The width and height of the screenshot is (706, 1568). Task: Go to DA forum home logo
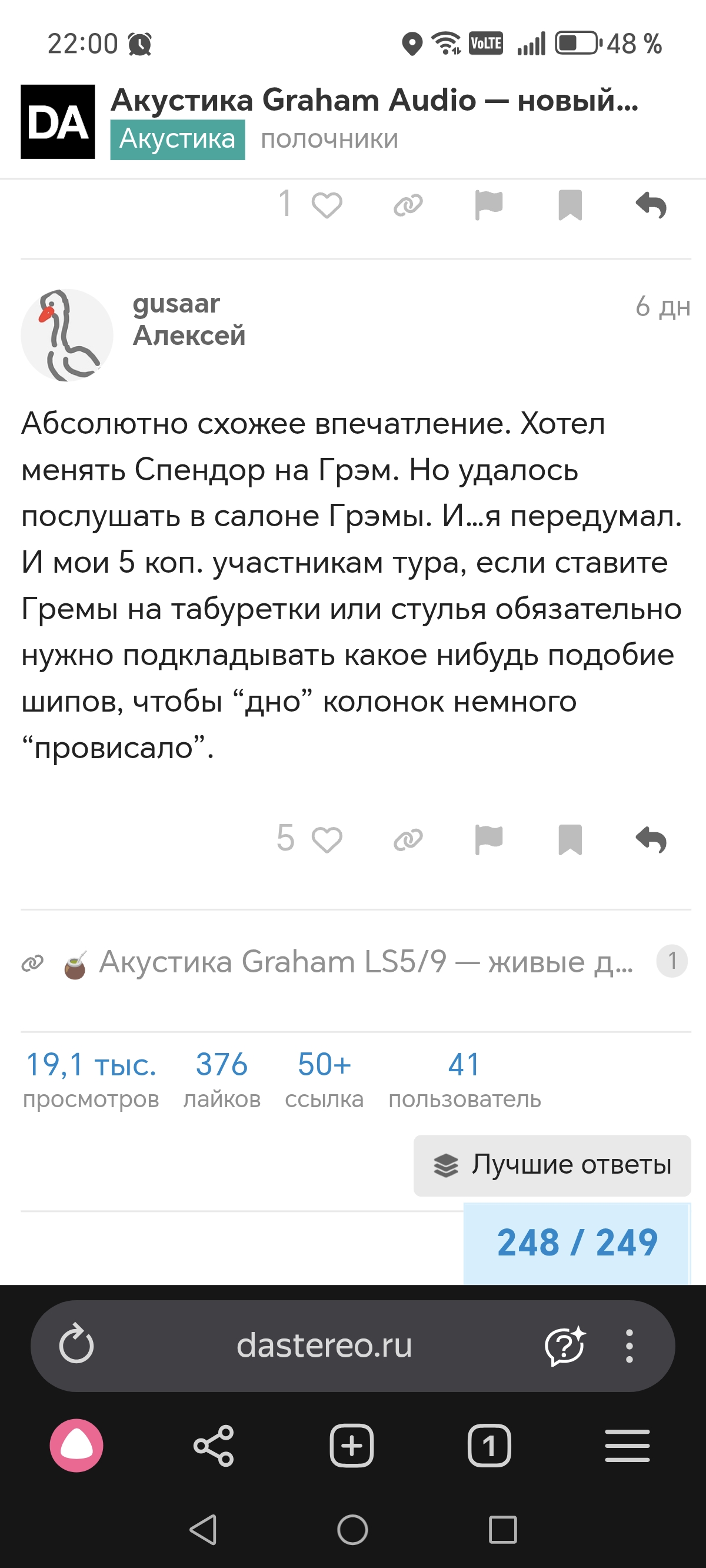click(x=58, y=122)
